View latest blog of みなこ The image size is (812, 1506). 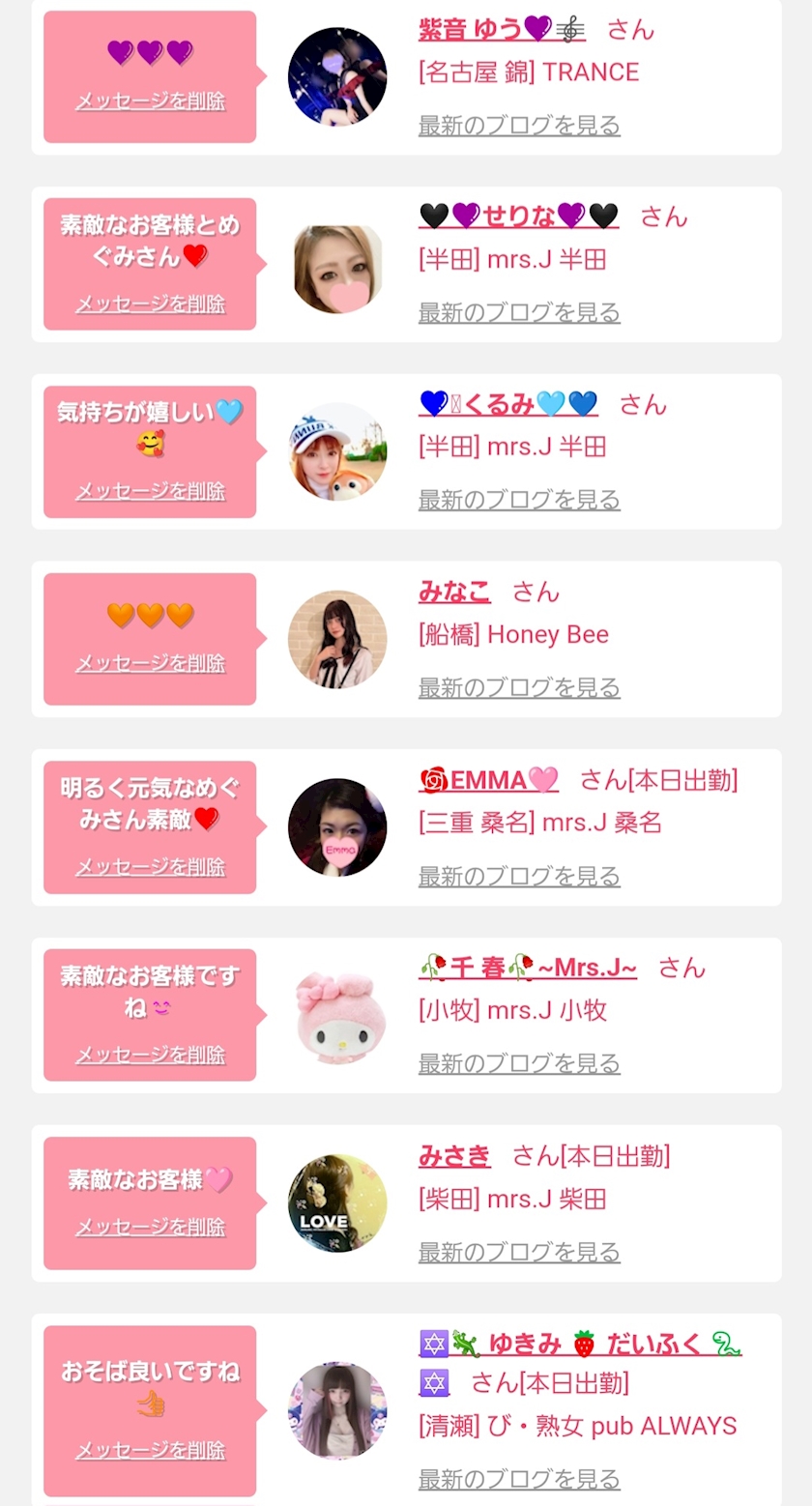[519, 688]
